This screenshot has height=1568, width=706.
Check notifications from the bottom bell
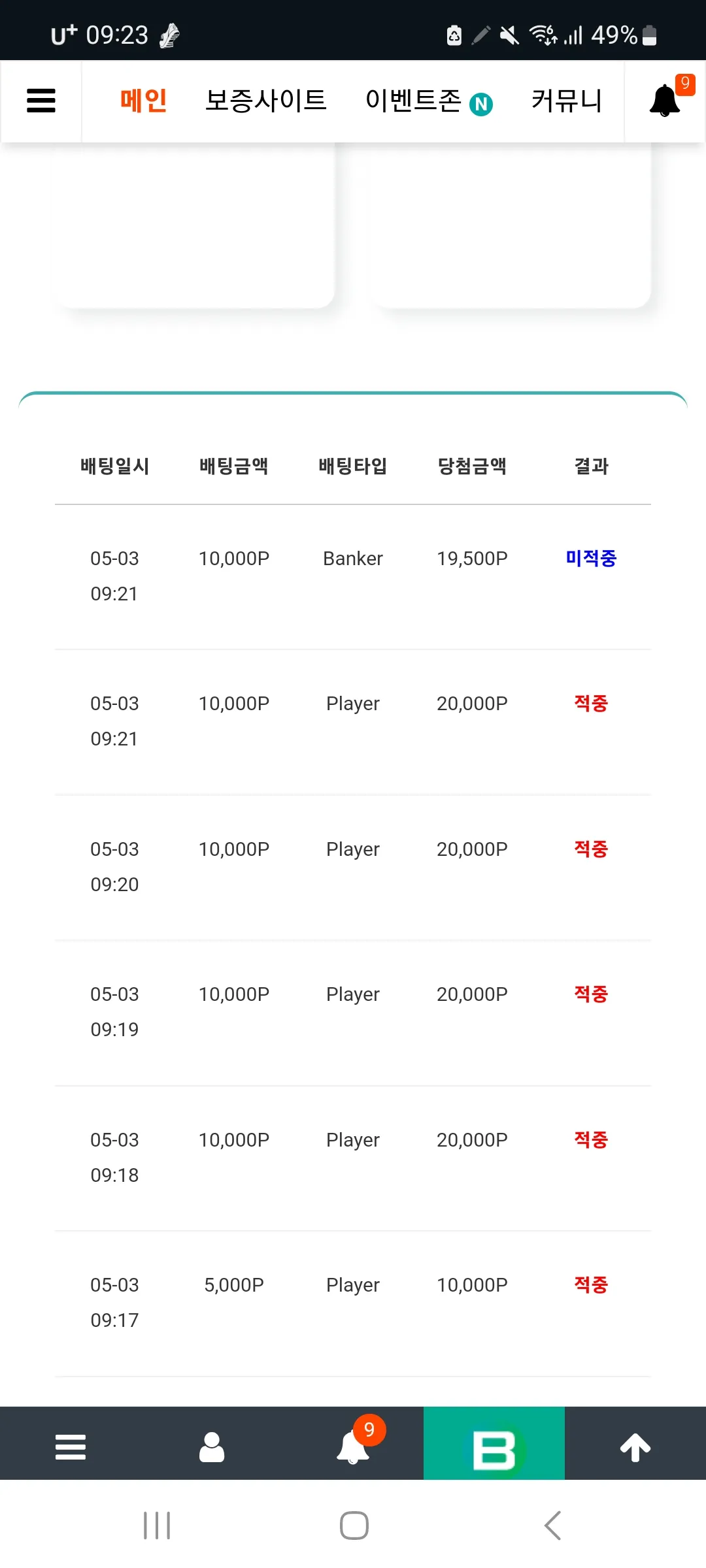(x=354, y=1447)
